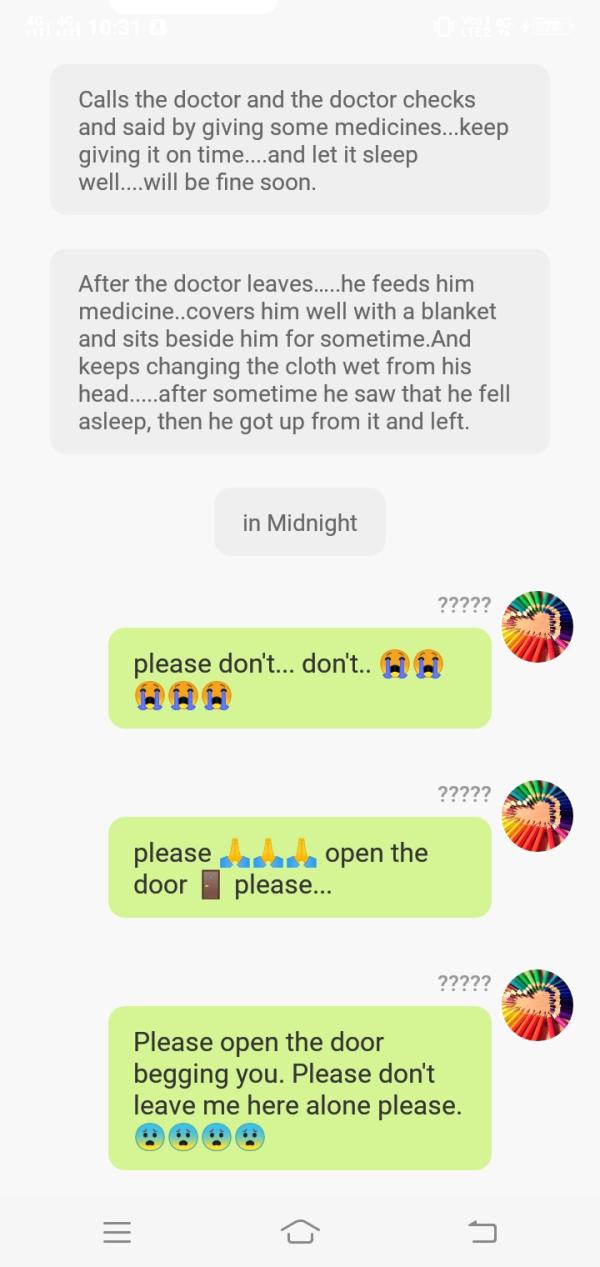Open avatar beside "please don't... don't.." message
This screenshot has height=1267, width=600.
coord(537,626)
